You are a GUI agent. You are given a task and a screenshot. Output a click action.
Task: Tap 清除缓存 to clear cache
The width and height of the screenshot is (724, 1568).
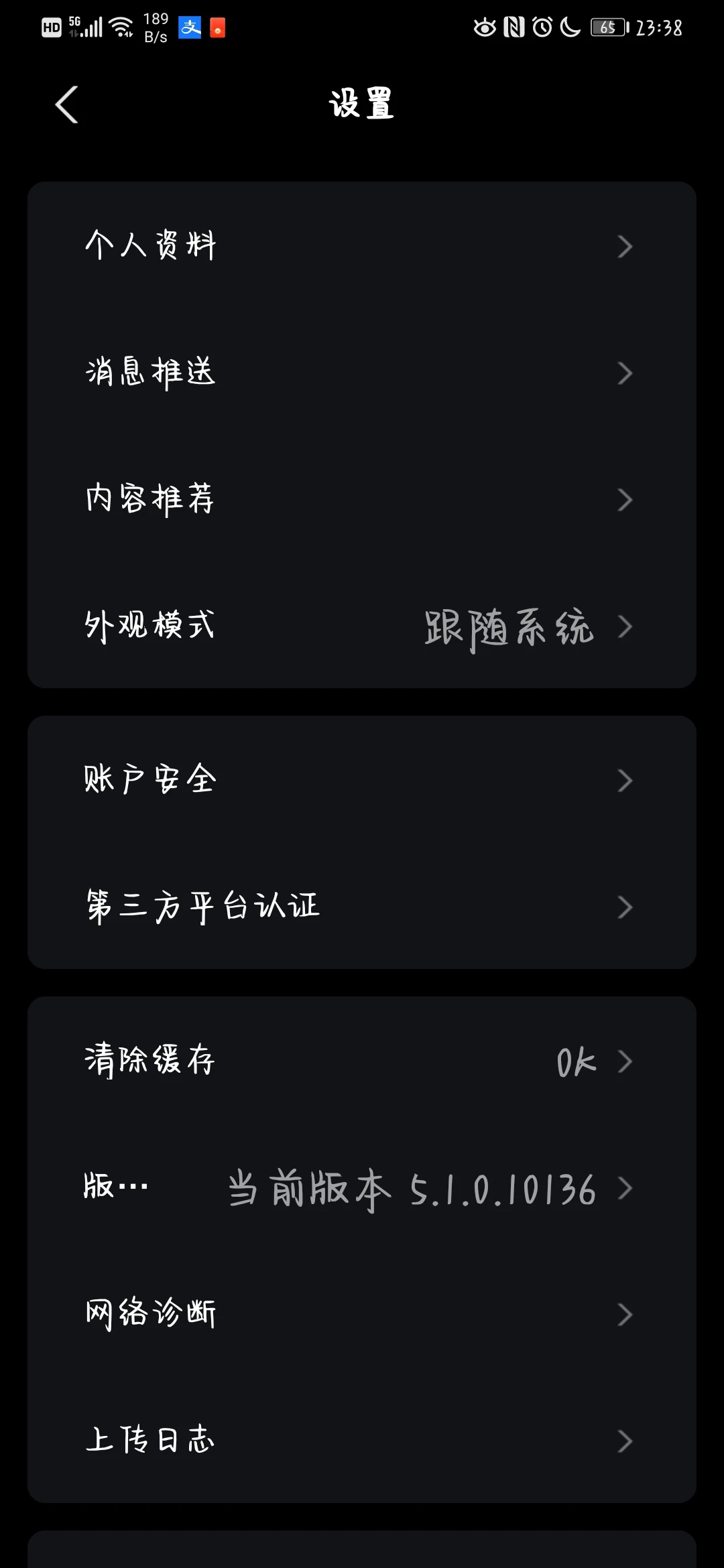point(362,1060)
